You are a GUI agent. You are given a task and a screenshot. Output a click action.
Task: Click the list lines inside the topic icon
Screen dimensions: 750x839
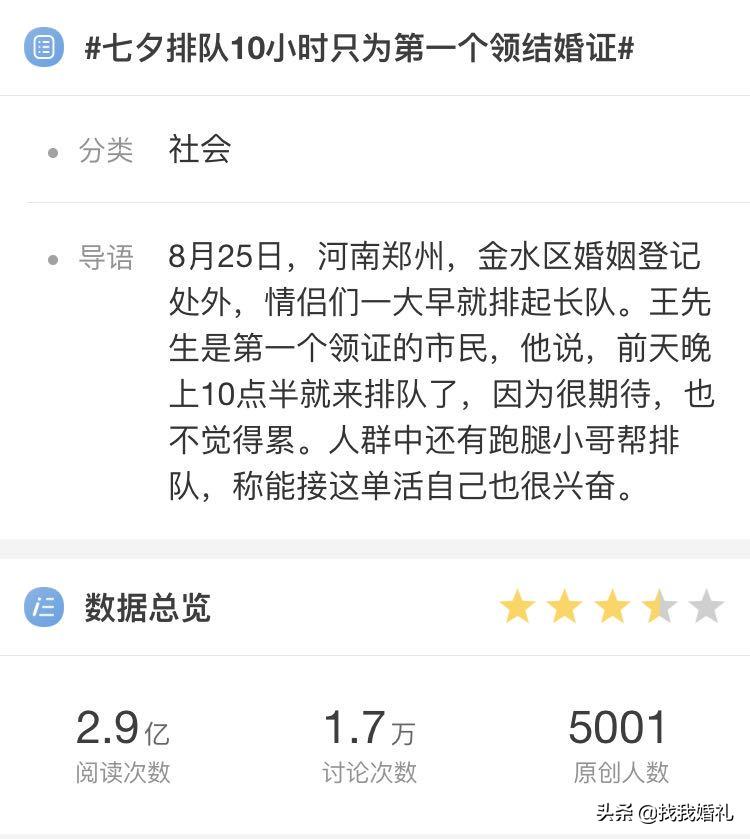[44, 47]
